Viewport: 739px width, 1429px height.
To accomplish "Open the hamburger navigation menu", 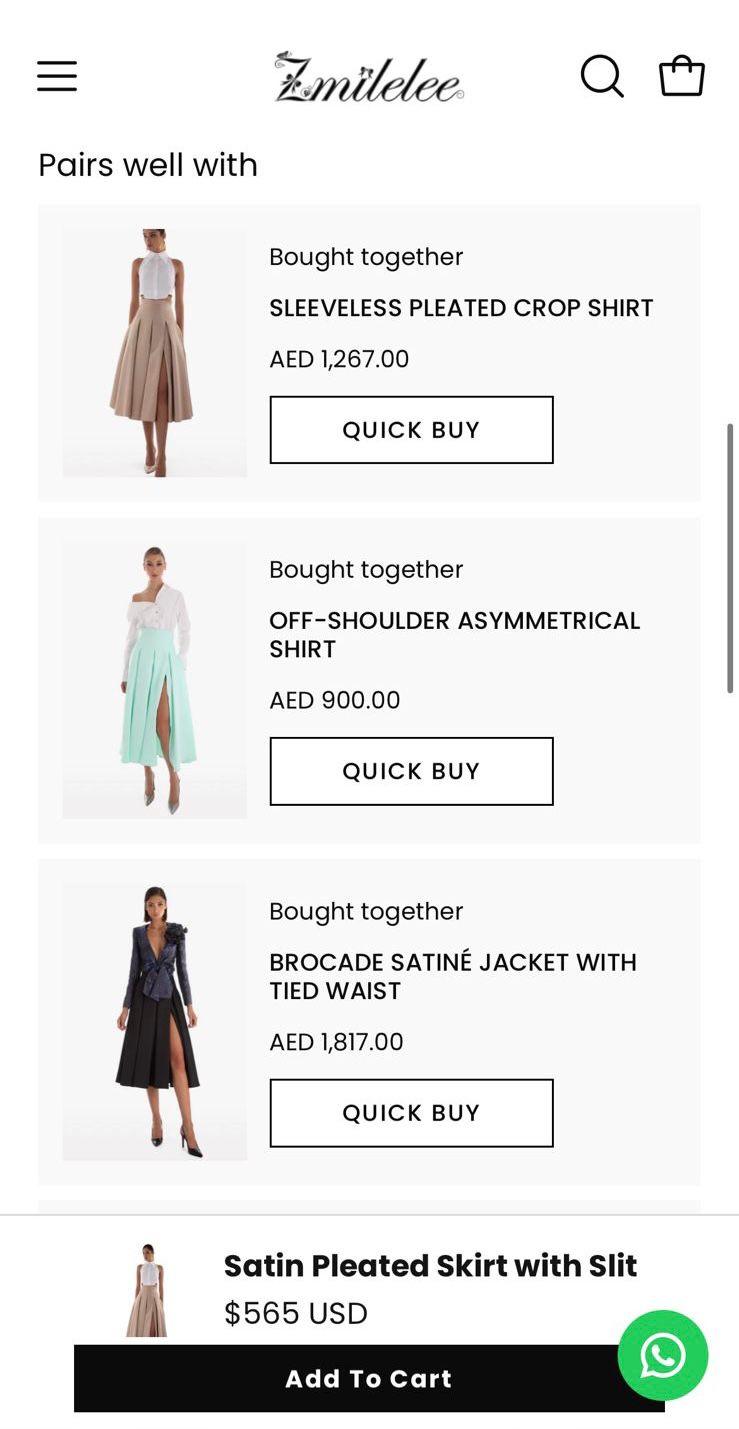I will point(57,75).
